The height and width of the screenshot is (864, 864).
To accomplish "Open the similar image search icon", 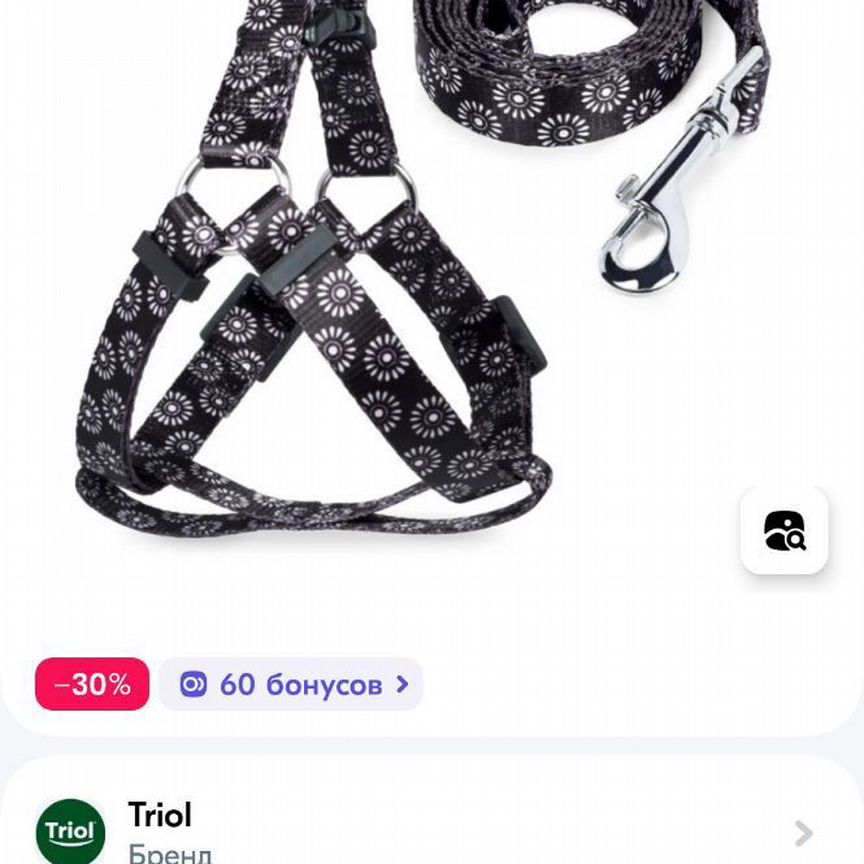I will pos(784,531).
